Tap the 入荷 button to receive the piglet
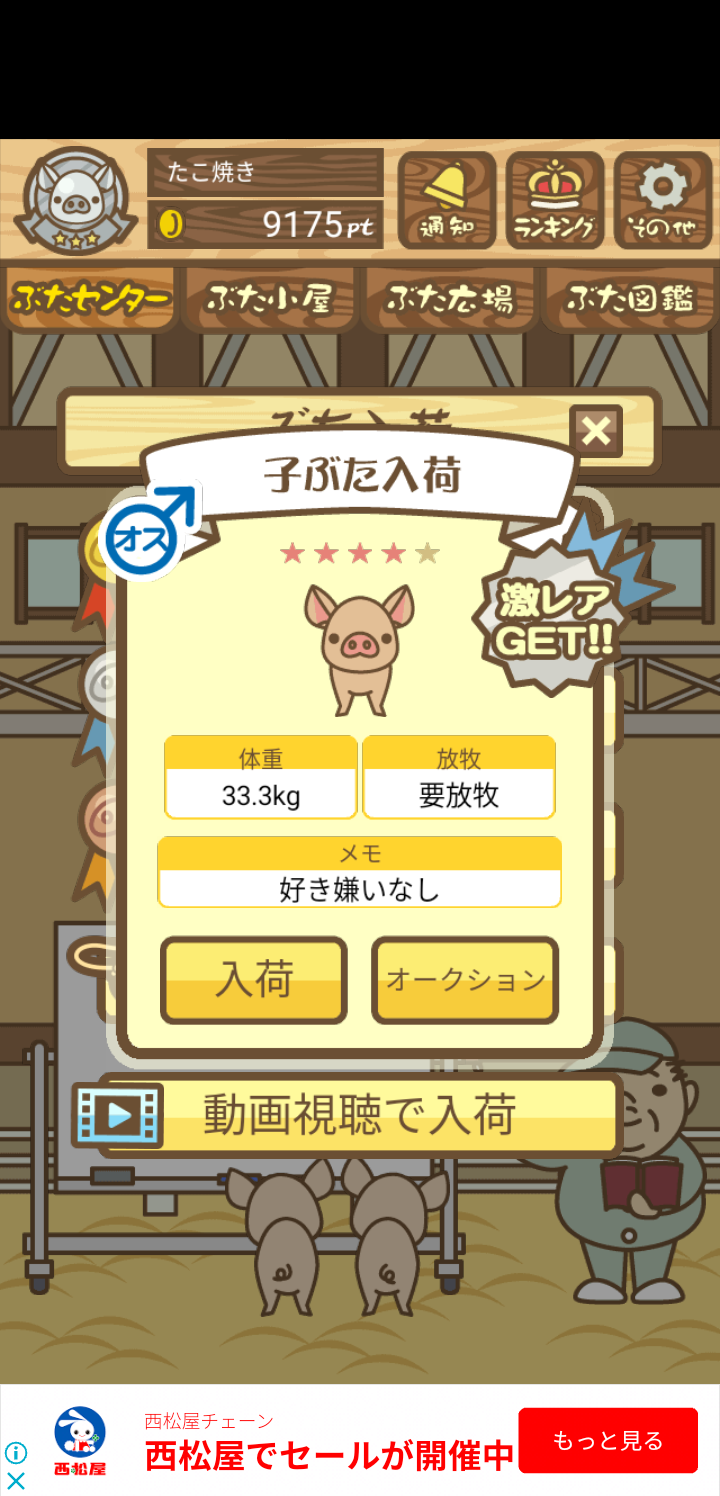This screenshot has height=1496, width=720. [x=254, y=980]
